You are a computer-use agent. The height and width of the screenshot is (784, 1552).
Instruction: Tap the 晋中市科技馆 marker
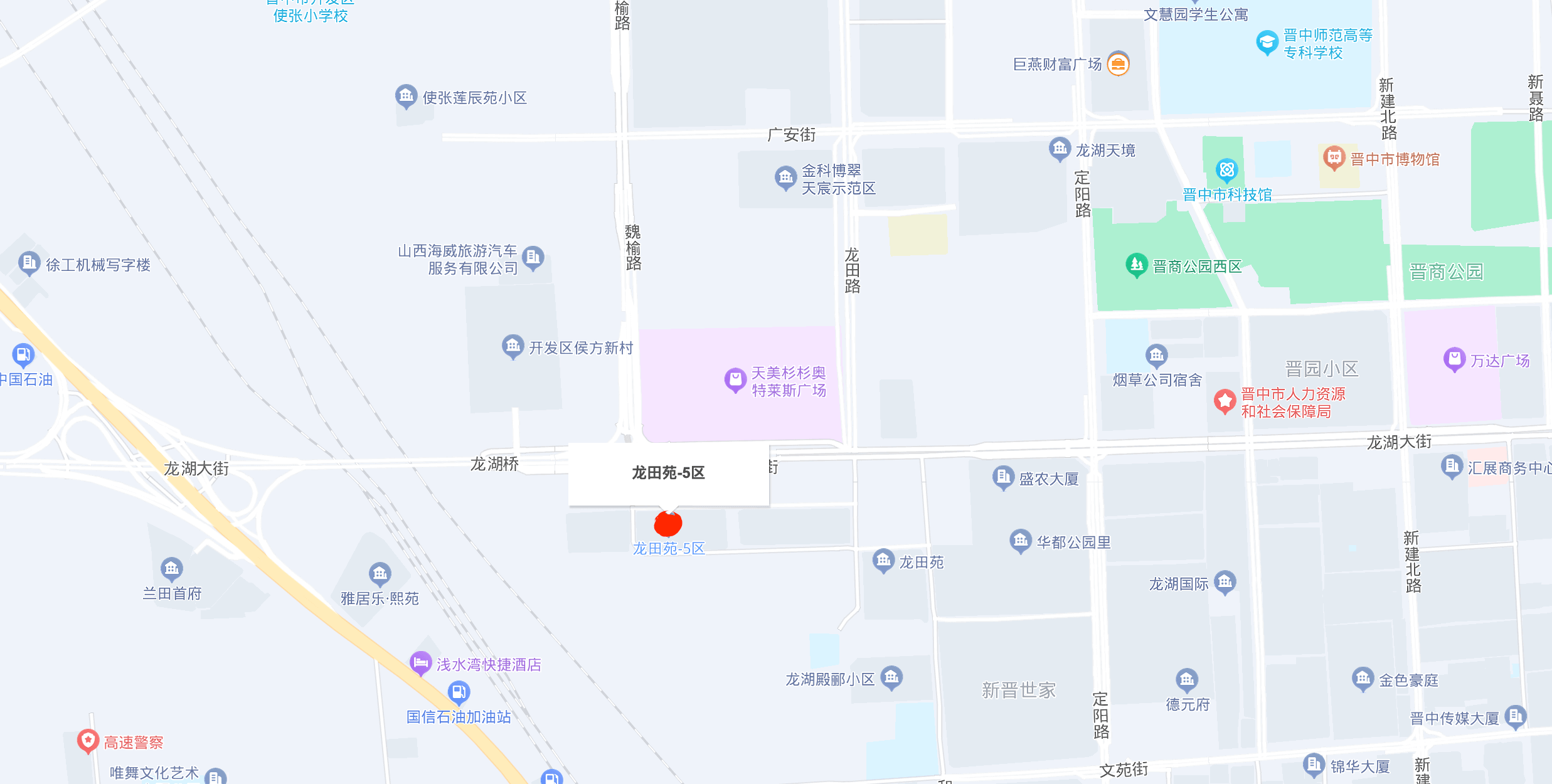pos(1226,169)
